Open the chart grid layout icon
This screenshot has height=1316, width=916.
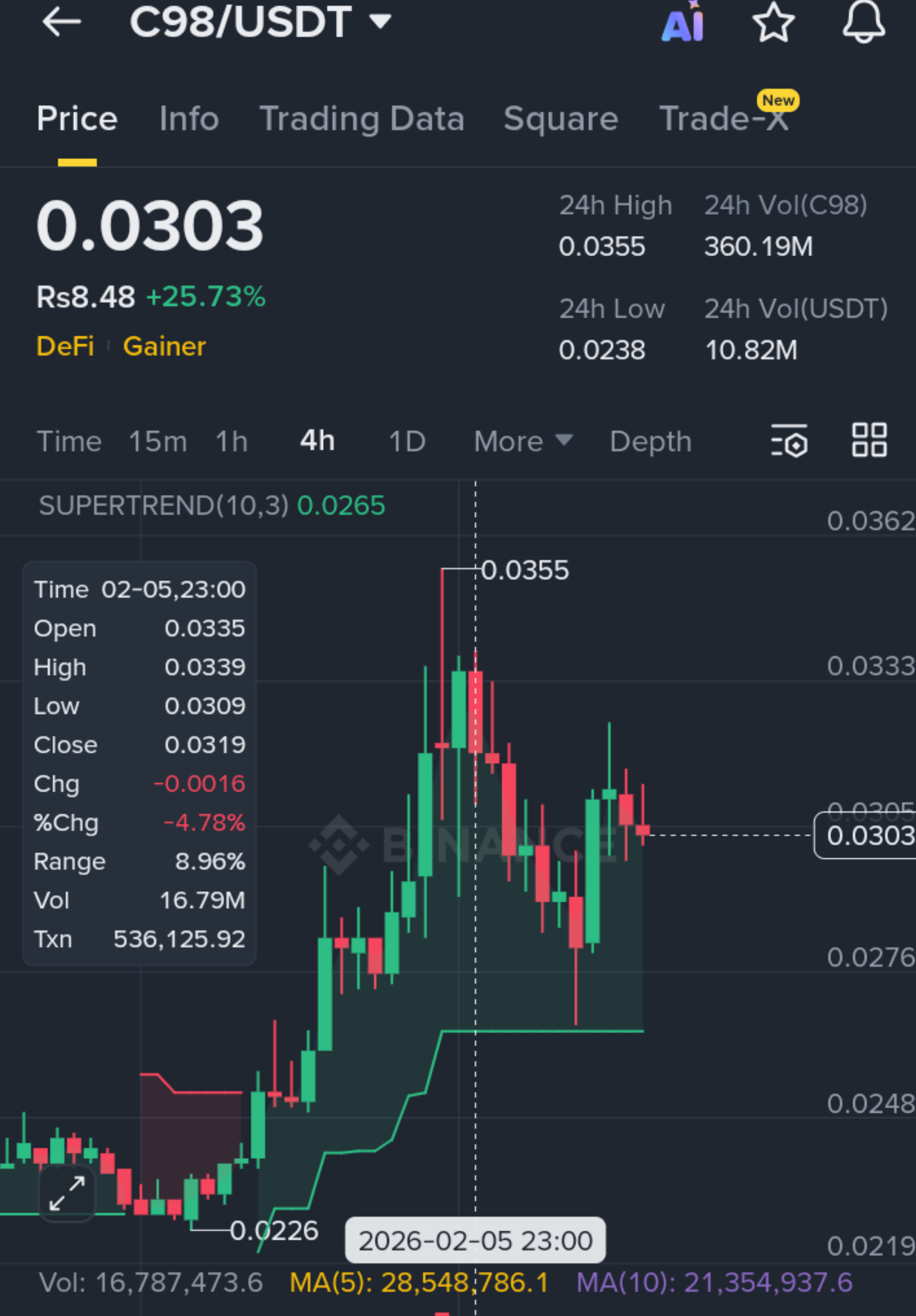coord(870,440)
